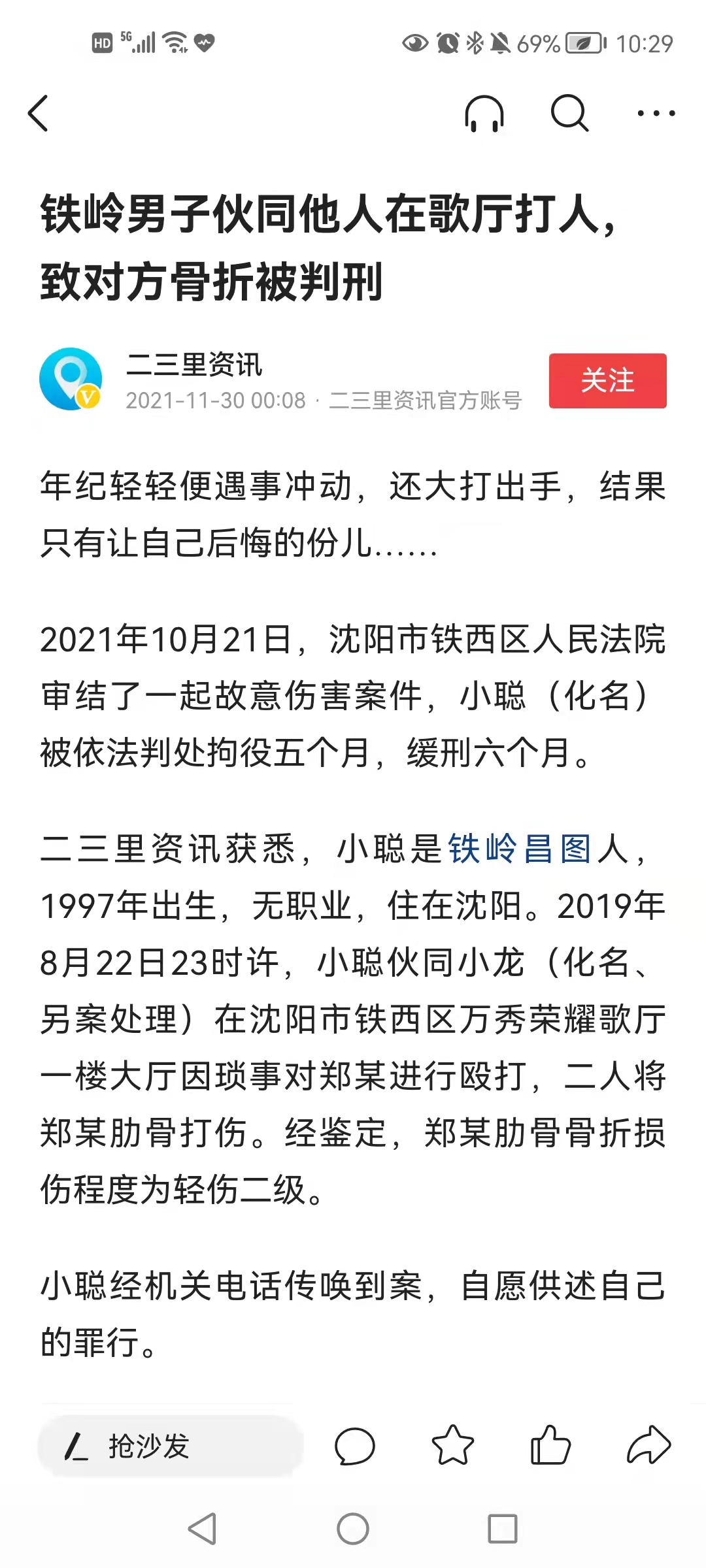The image size is (706, 1568).
Task: Open the search magnifier icon
Action: 569,114
